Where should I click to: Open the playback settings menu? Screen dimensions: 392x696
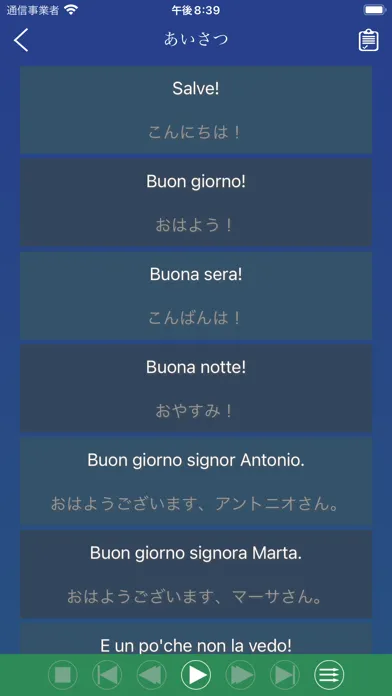(329, 675)
